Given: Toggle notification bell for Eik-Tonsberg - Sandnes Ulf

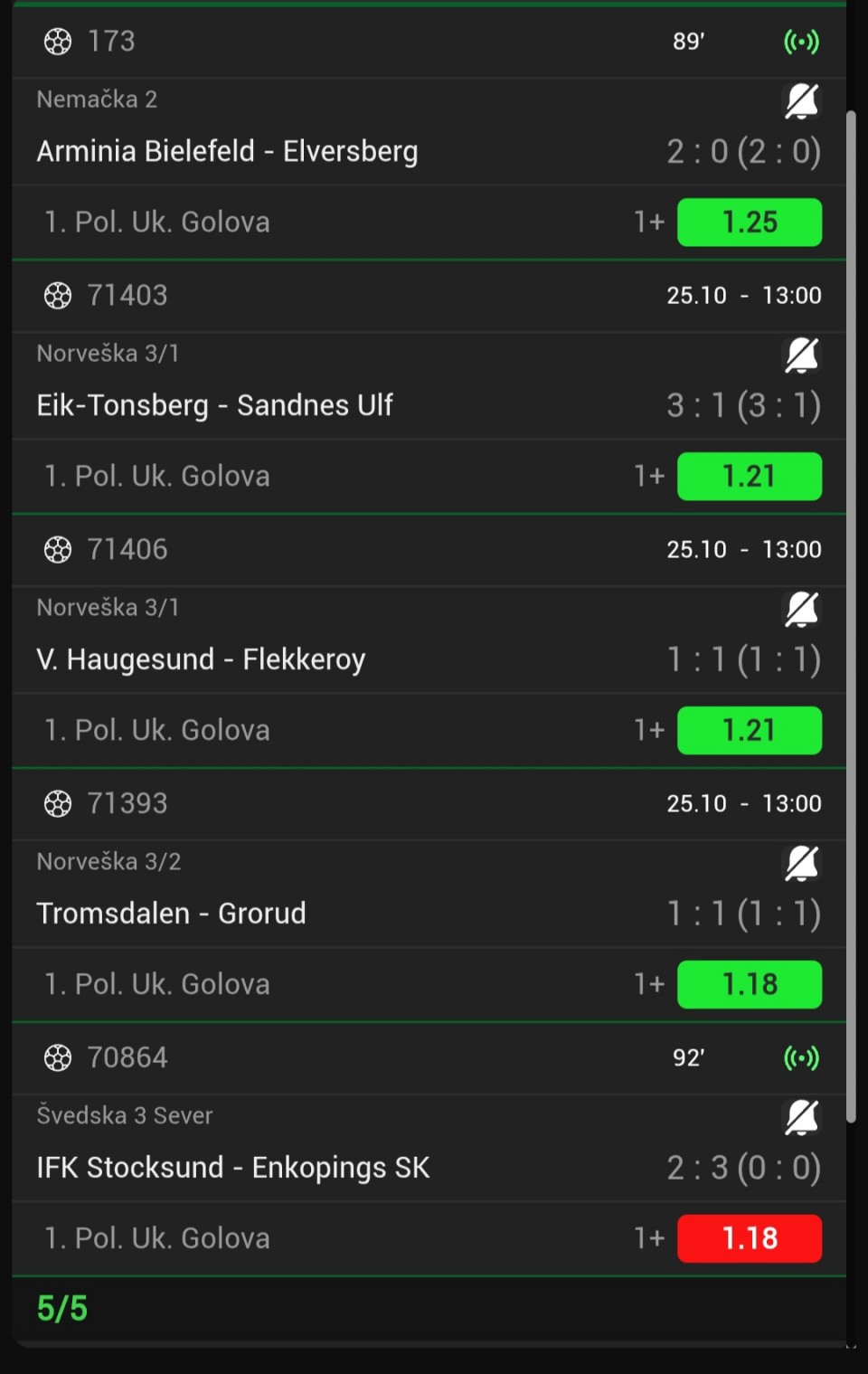Looking at the screenshot, I should (x=801, y=355).
